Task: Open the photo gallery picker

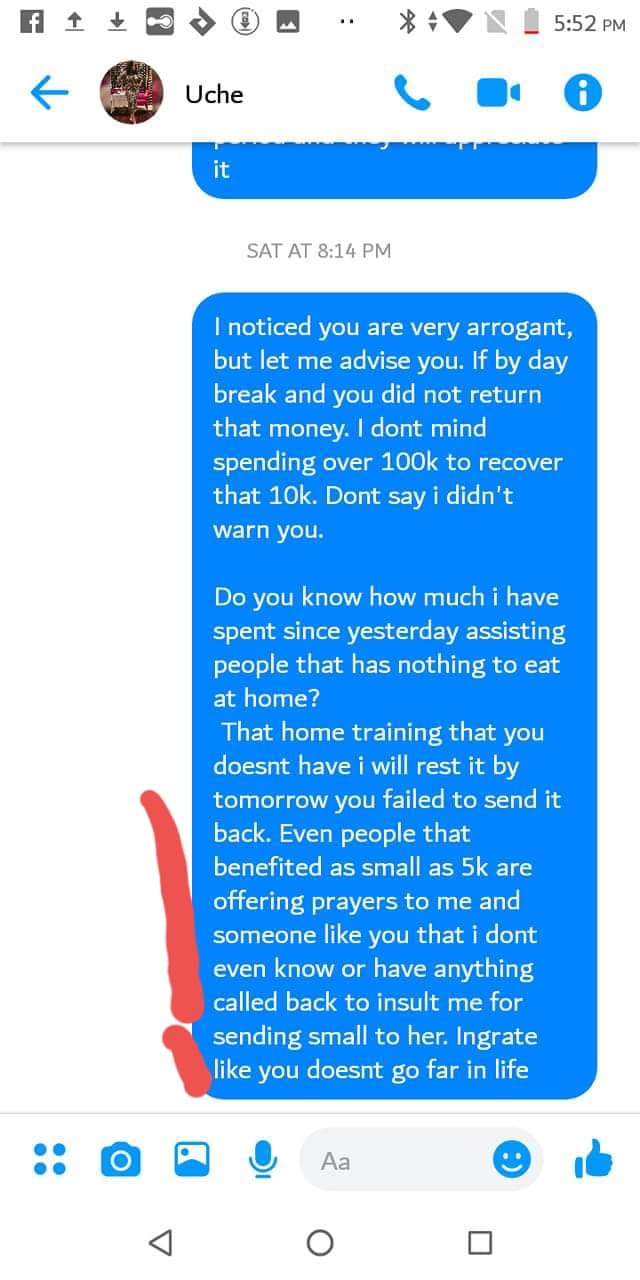Action: pos(192,1159)
